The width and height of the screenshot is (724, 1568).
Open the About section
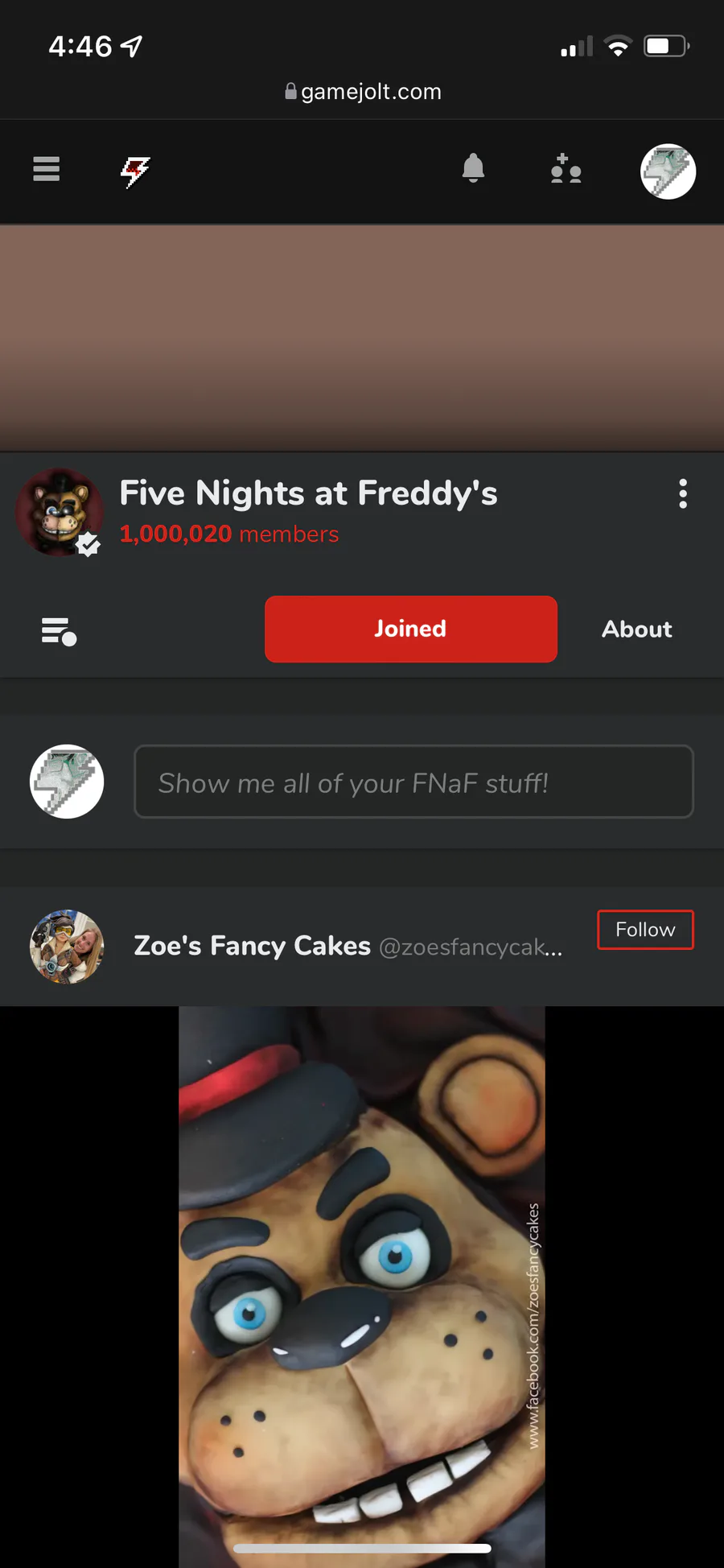point(637,629)
